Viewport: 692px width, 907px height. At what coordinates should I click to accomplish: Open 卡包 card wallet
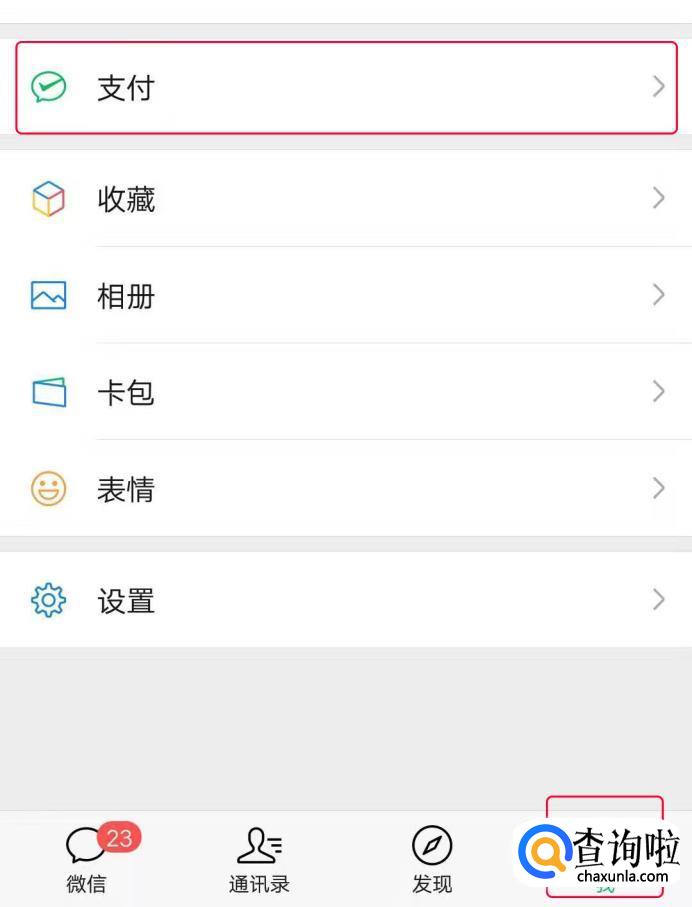(x=346, y=392)
